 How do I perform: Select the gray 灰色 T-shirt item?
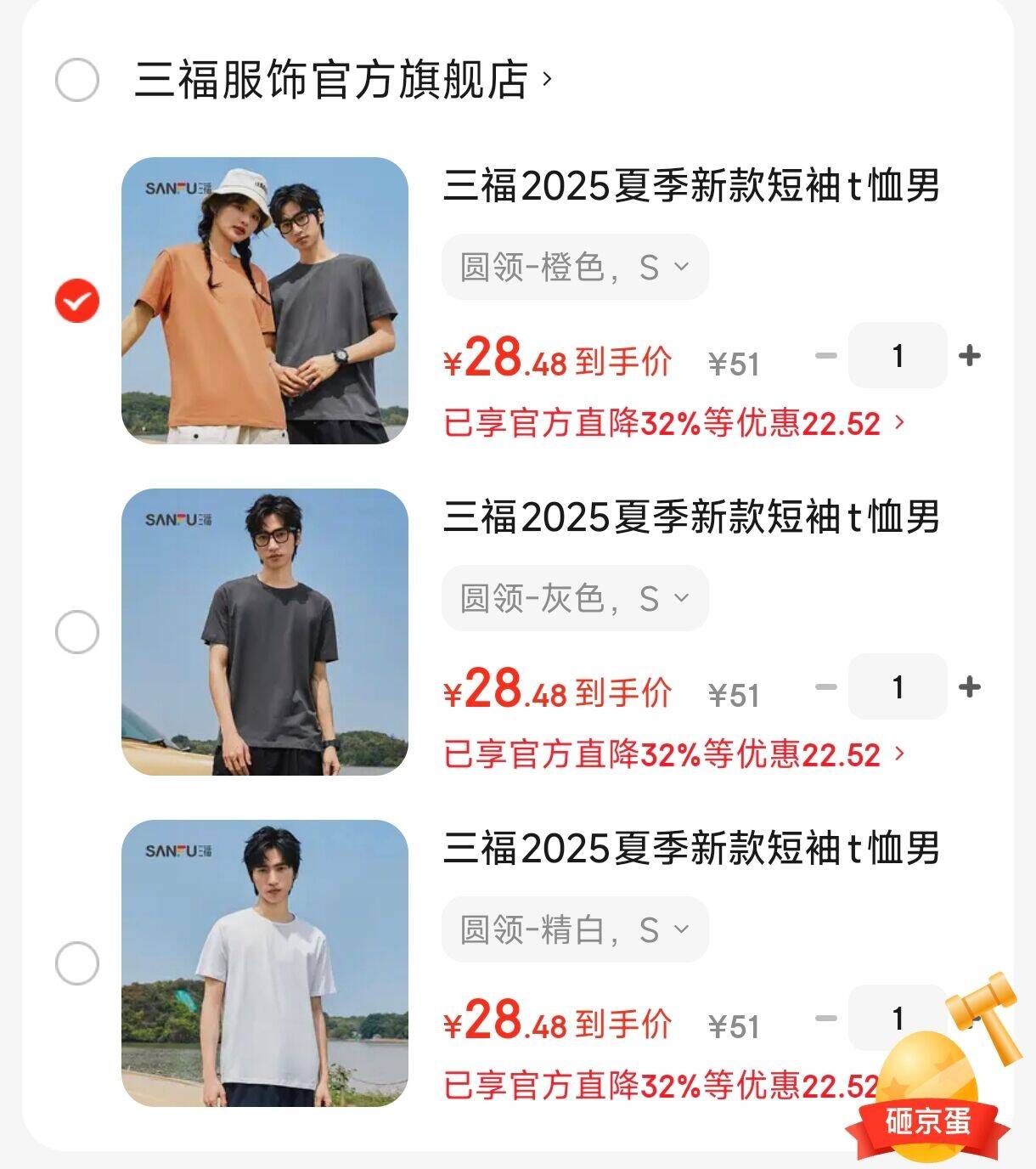point(77,632)
